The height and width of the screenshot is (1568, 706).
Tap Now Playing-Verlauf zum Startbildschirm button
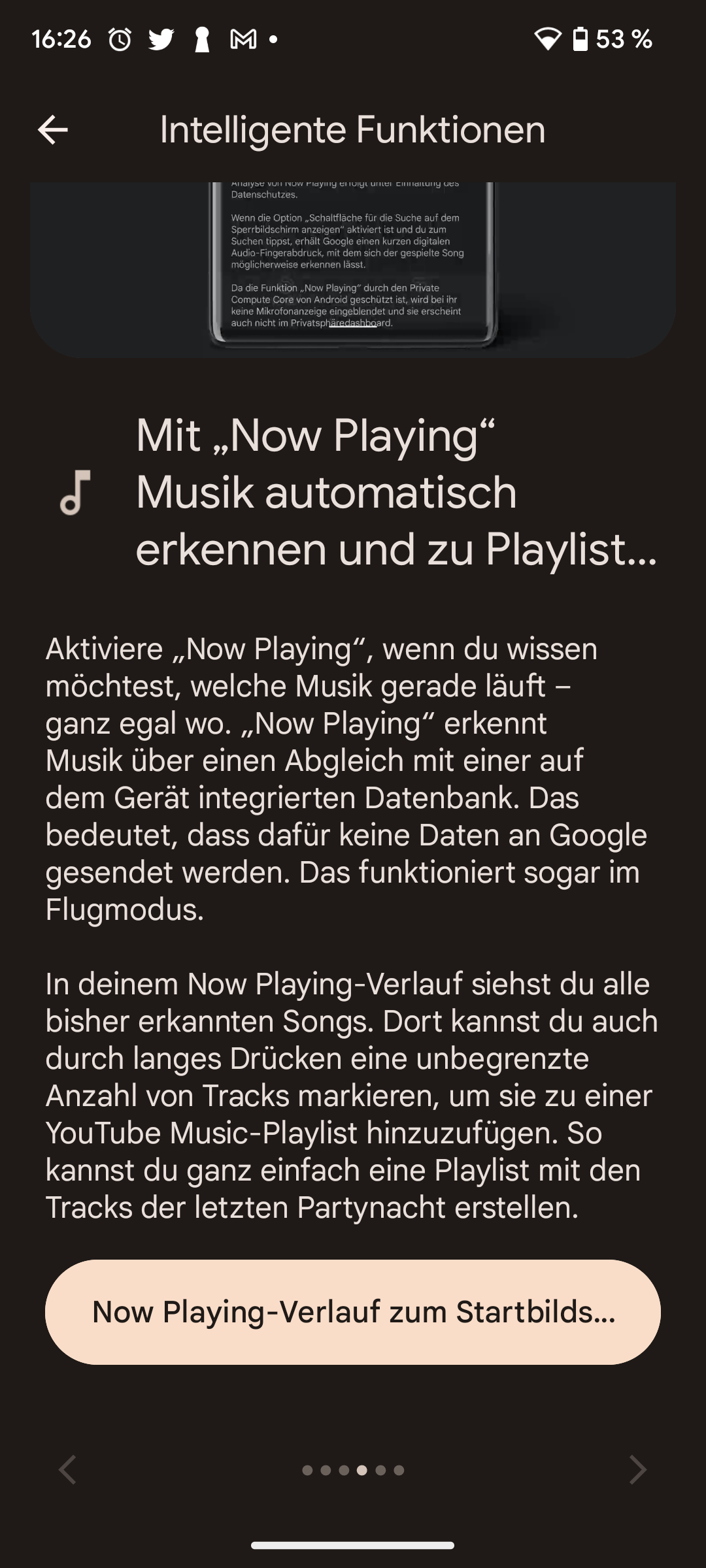coord(353,1311)
